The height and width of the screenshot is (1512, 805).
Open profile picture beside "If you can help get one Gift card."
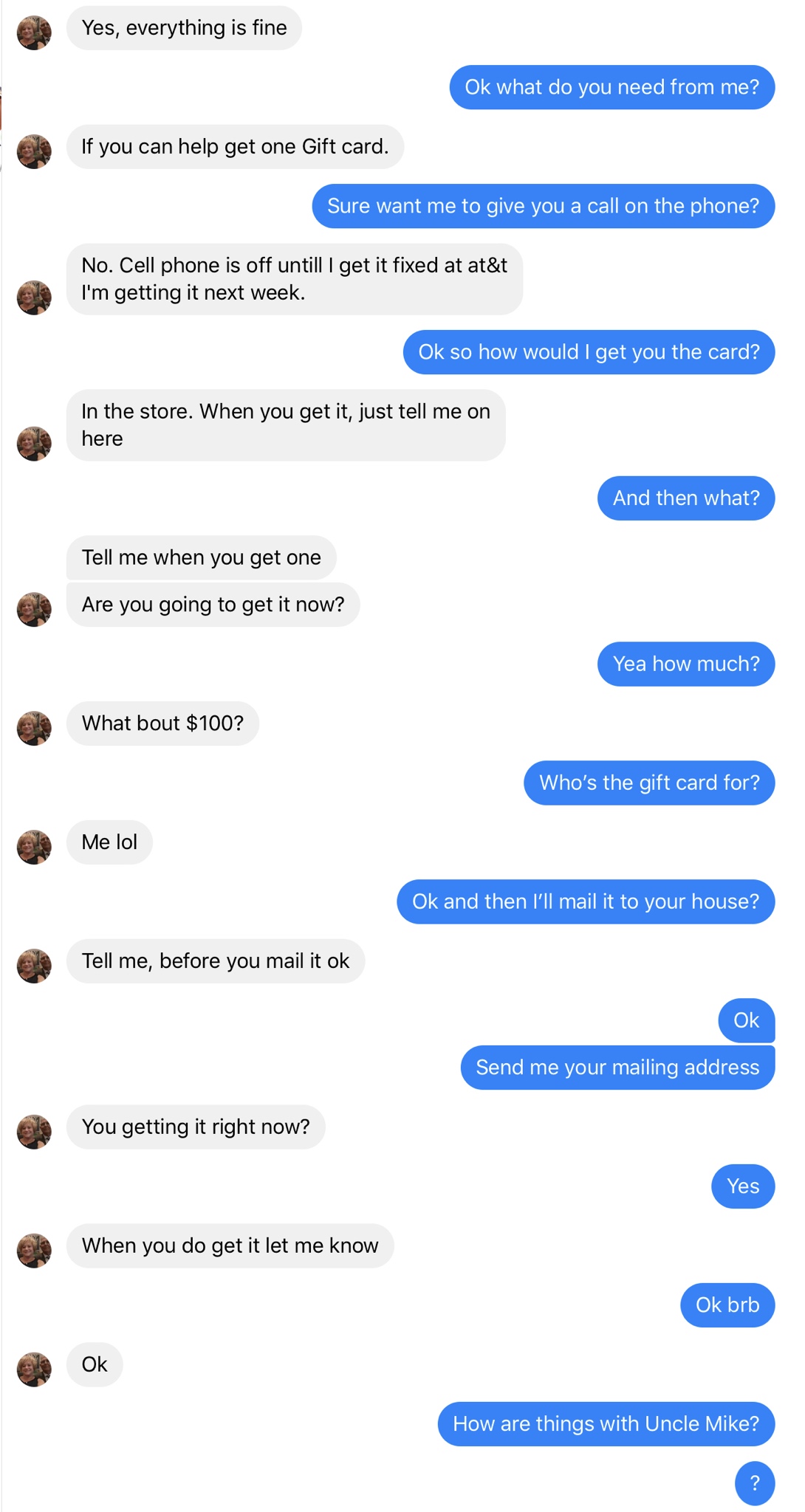34,151
